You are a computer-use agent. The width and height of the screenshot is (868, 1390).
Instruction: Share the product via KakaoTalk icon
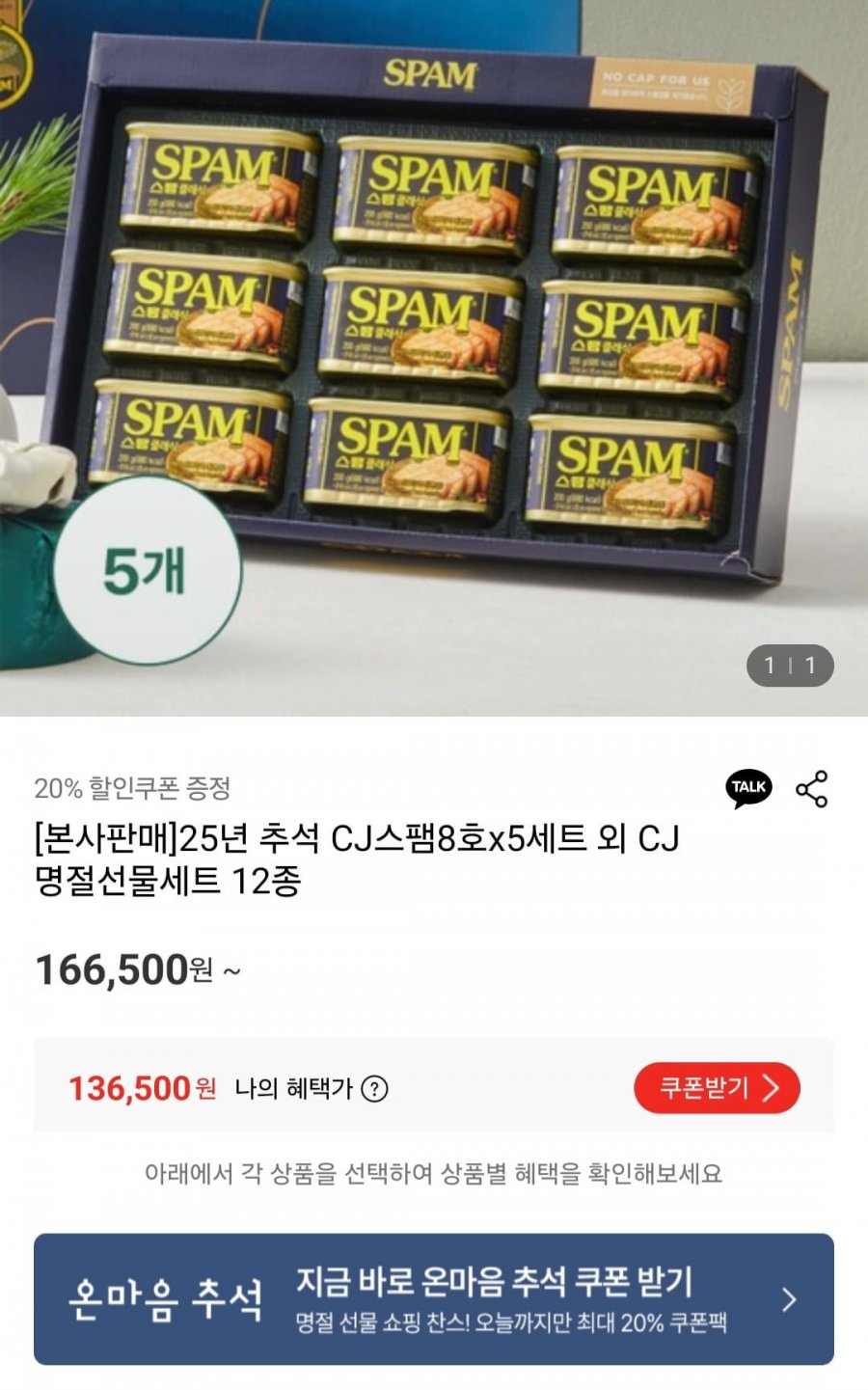[x=749, y=788]
